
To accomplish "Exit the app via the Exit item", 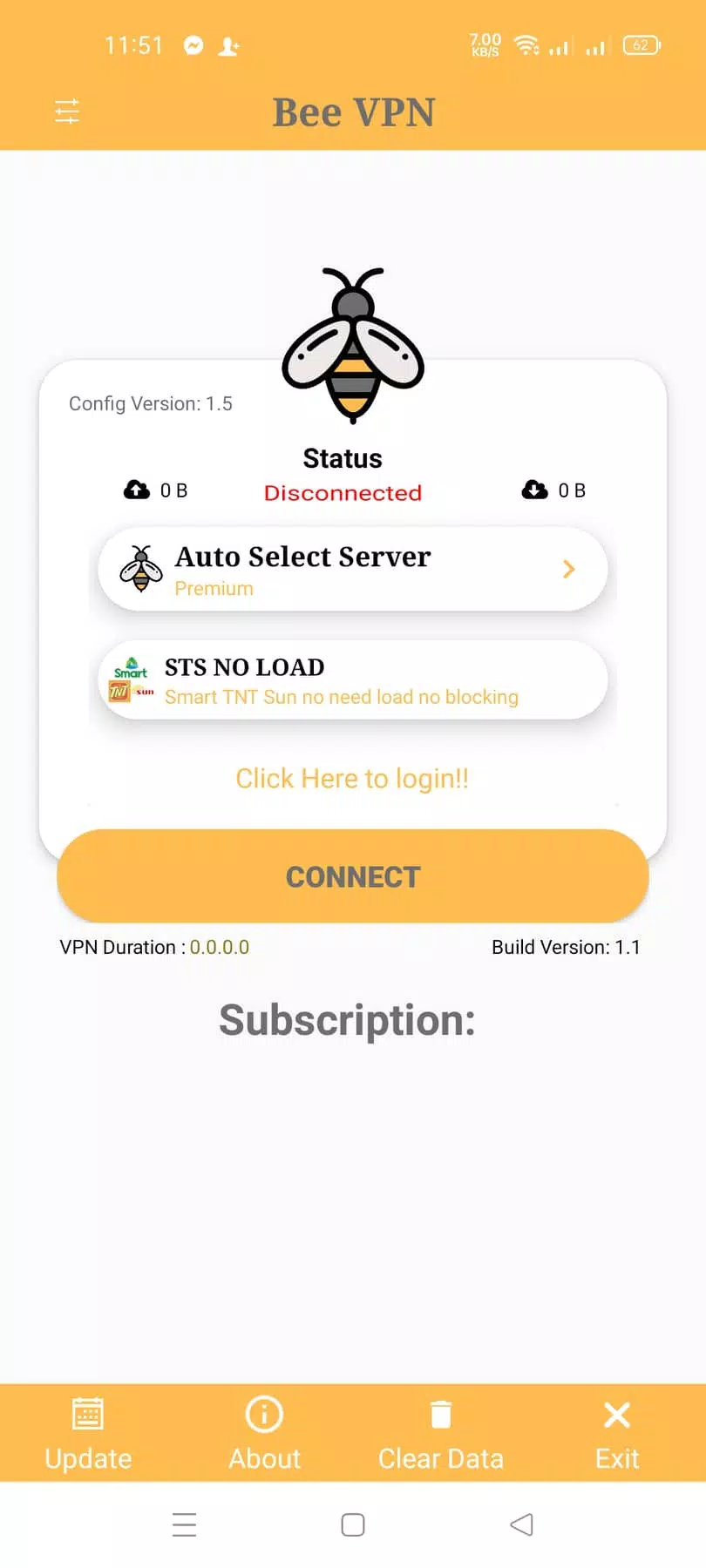I will [x=617, y=1434].
